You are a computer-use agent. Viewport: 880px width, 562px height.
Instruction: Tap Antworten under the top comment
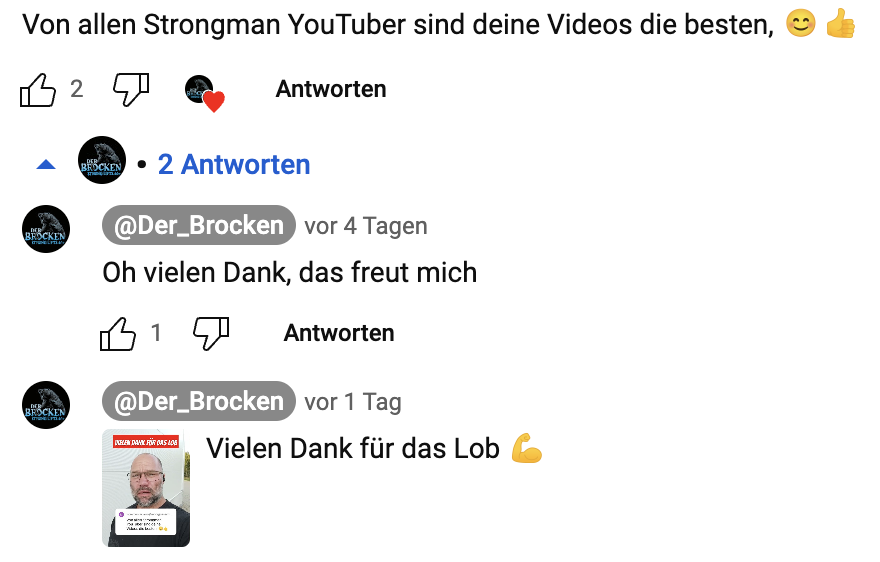(x=330, y=90)
